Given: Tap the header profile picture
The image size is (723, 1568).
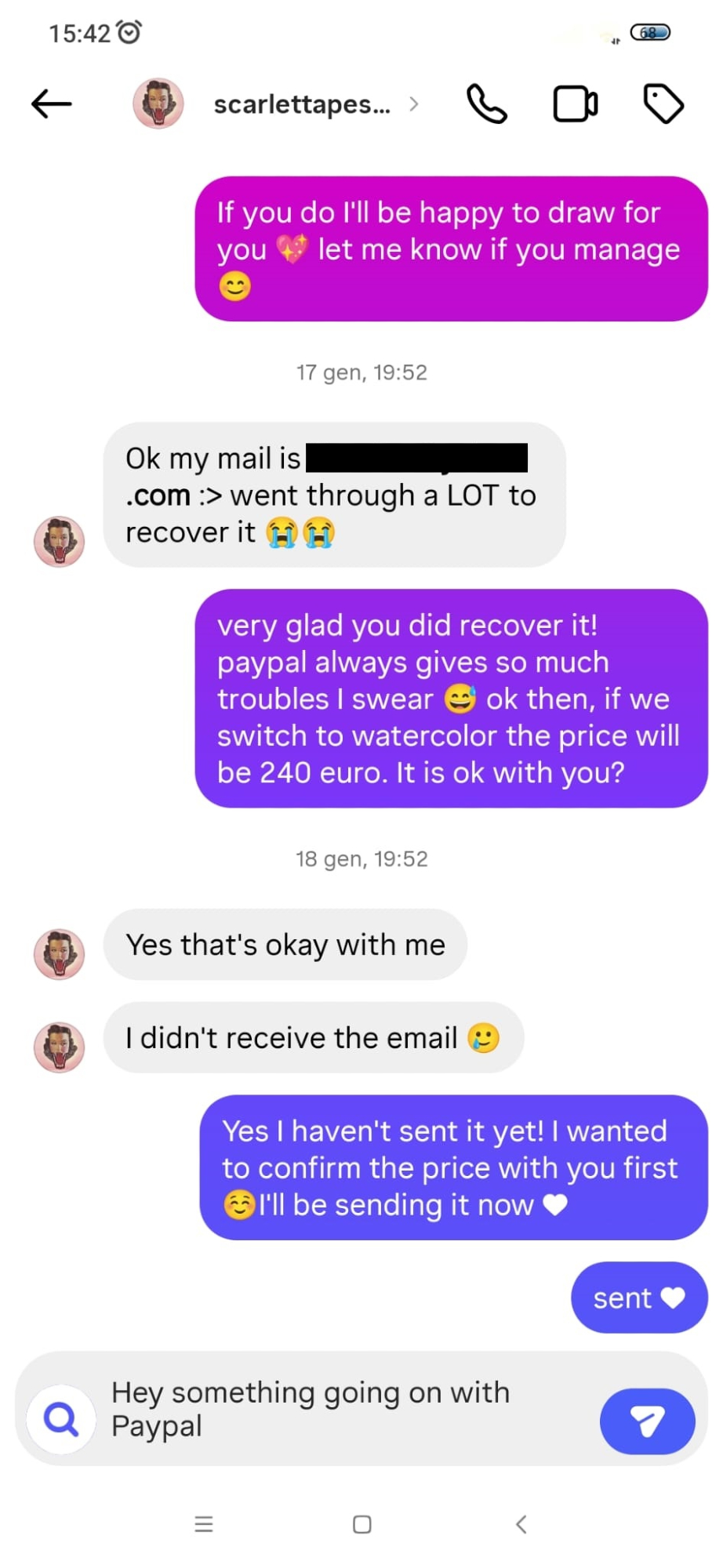Looking at the screenshot, I should [158, 103].
